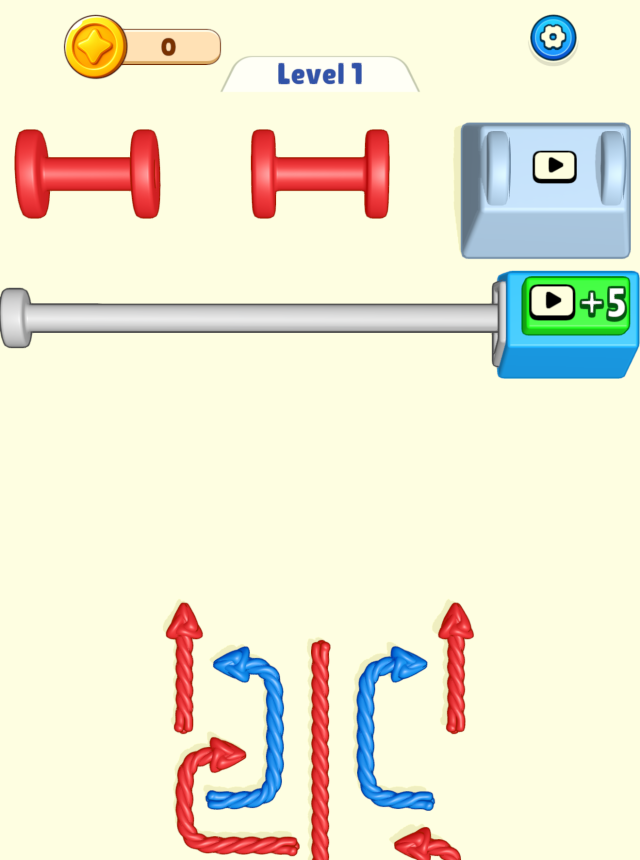Tap the long straight red rope in center
Image resolution: width=640 pixels, height=860 pixels.
(320, 740)
